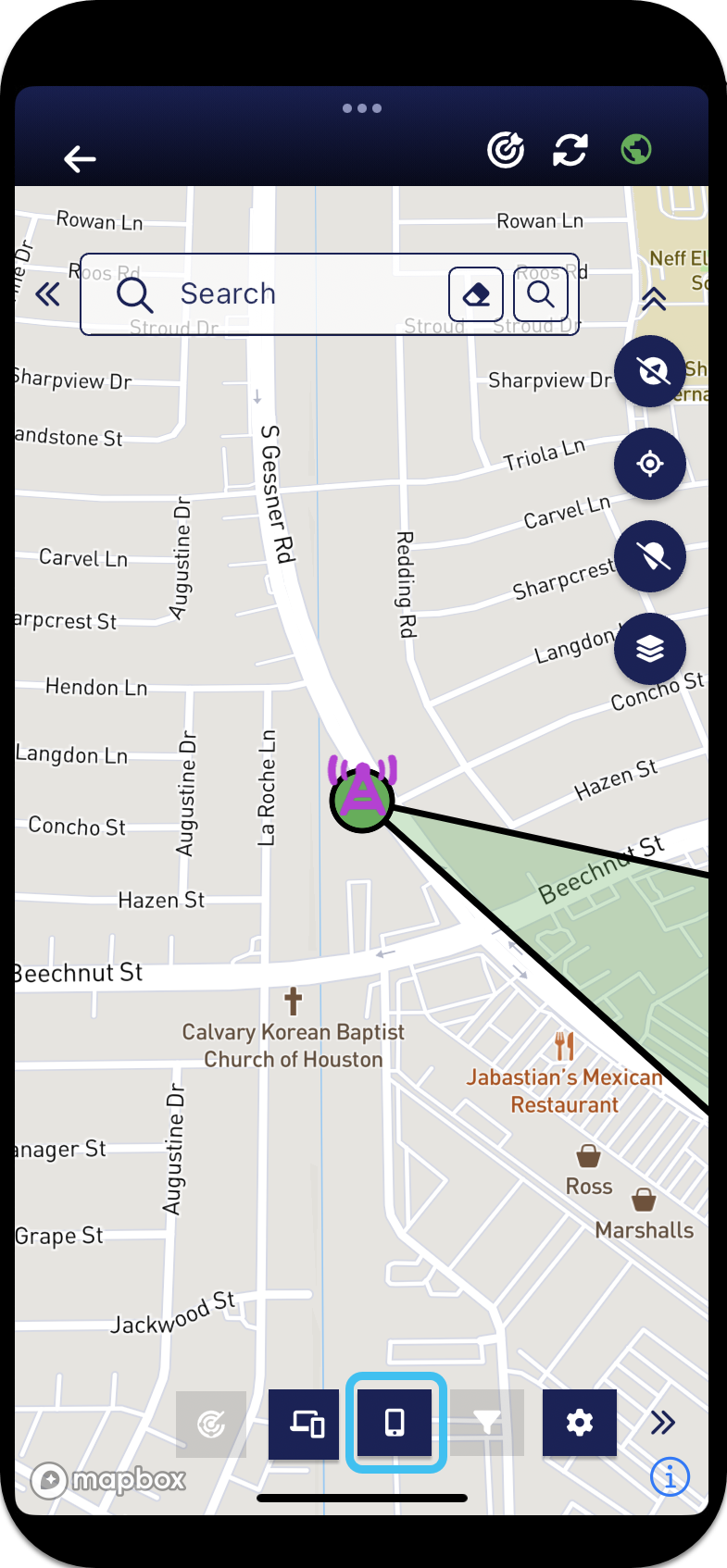Open the multi-device toolbar button
Image resolution: width=727 pixels, height=1568 pixels.
[x=304, y=1423]
